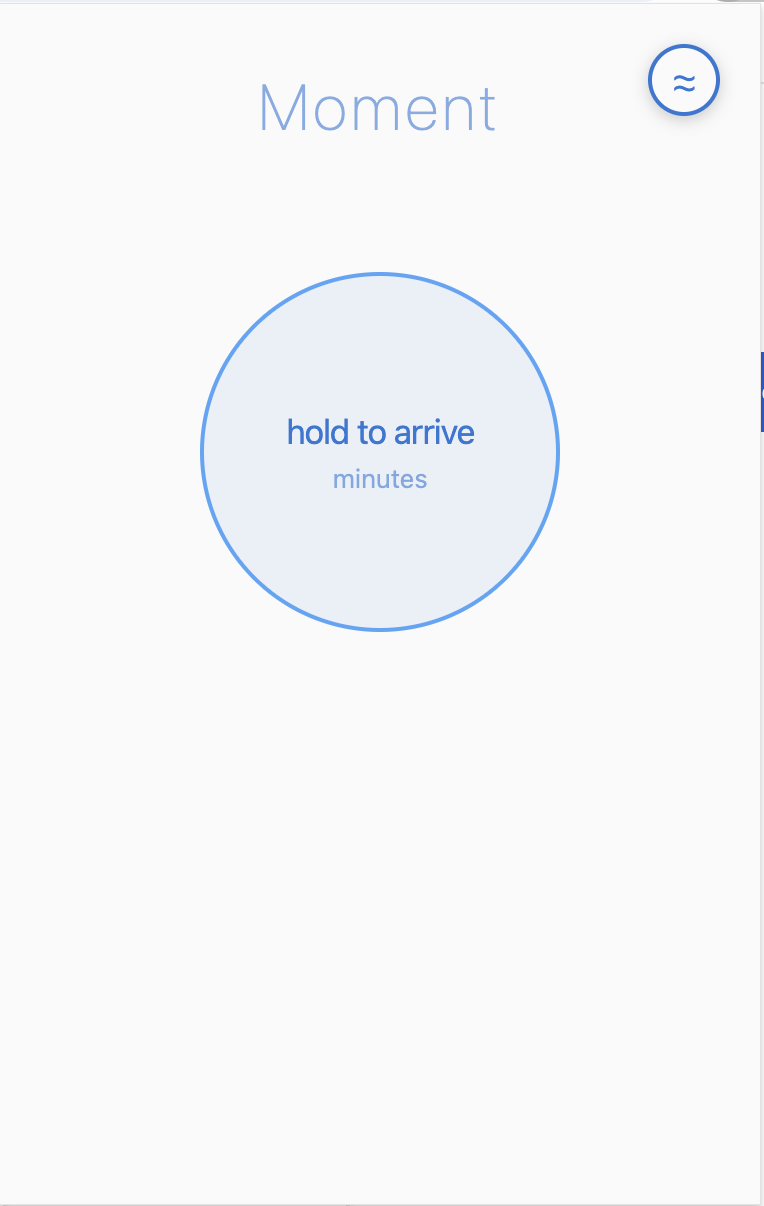Select the Moment title heading

click(x=377, y=109)
